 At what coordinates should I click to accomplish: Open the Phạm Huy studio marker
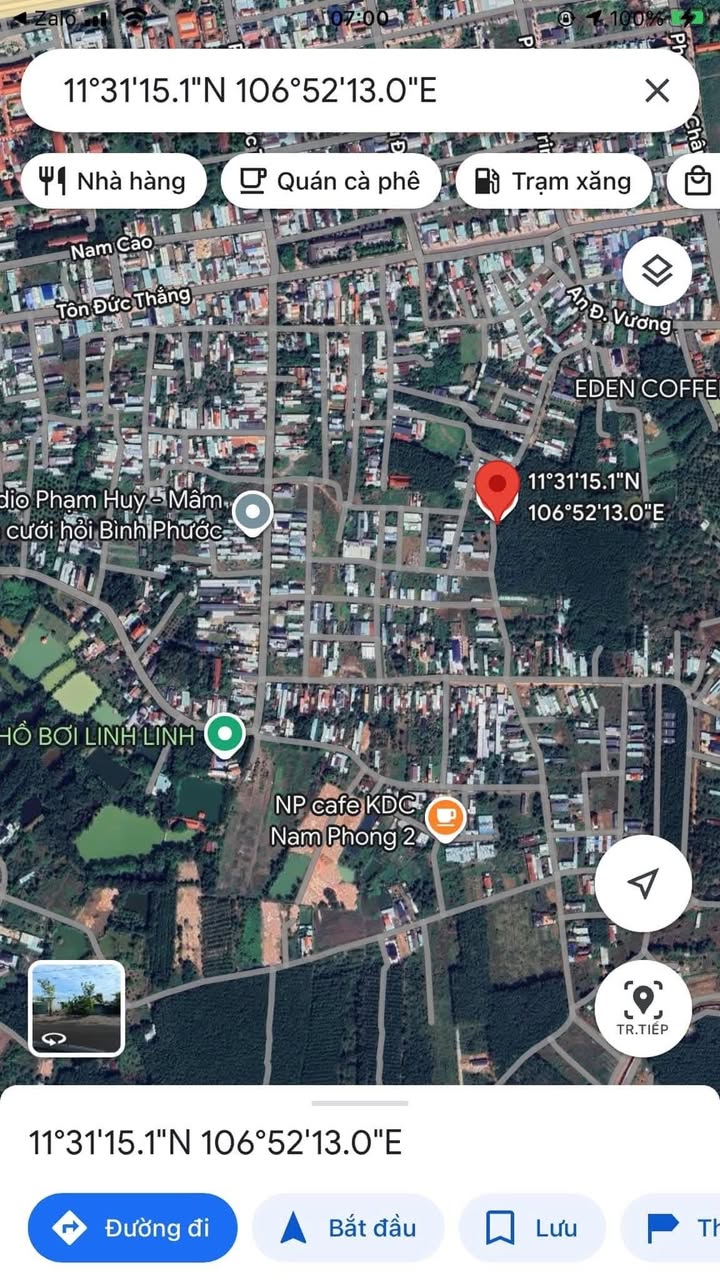click(x=252, y=514)
